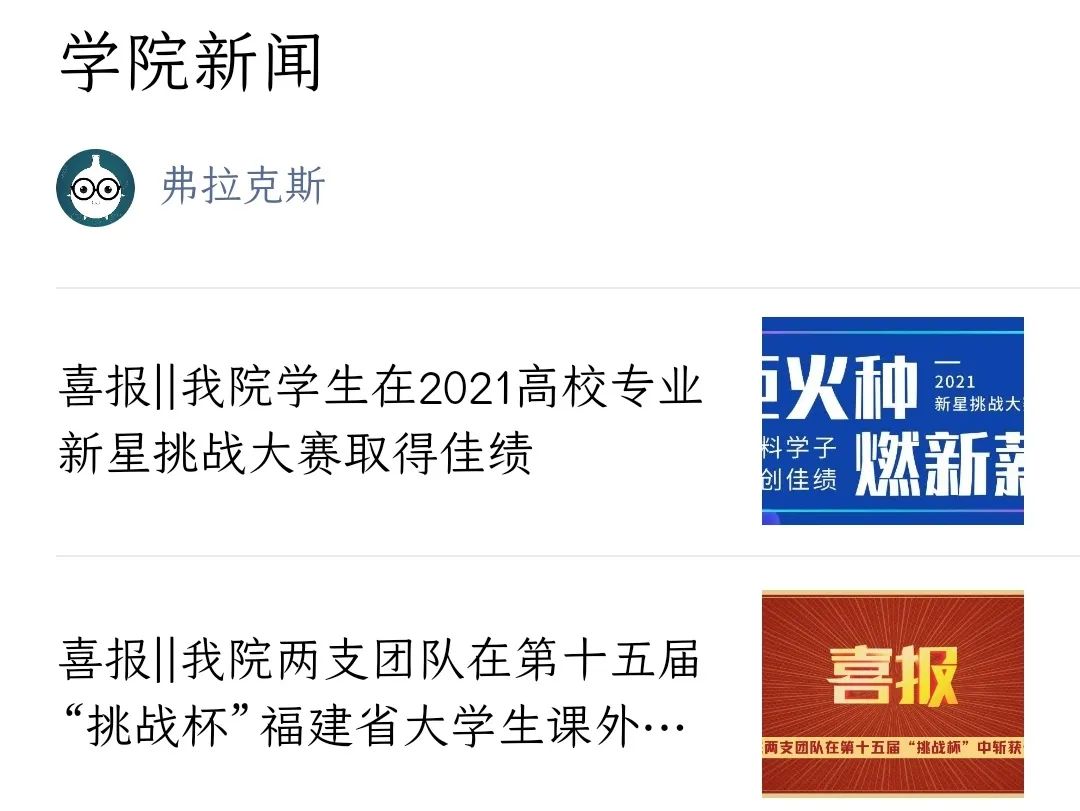1080x811 pixels.
Task: Open the 2021高校专业新星挑战大赛 news article
Action: 380,421
